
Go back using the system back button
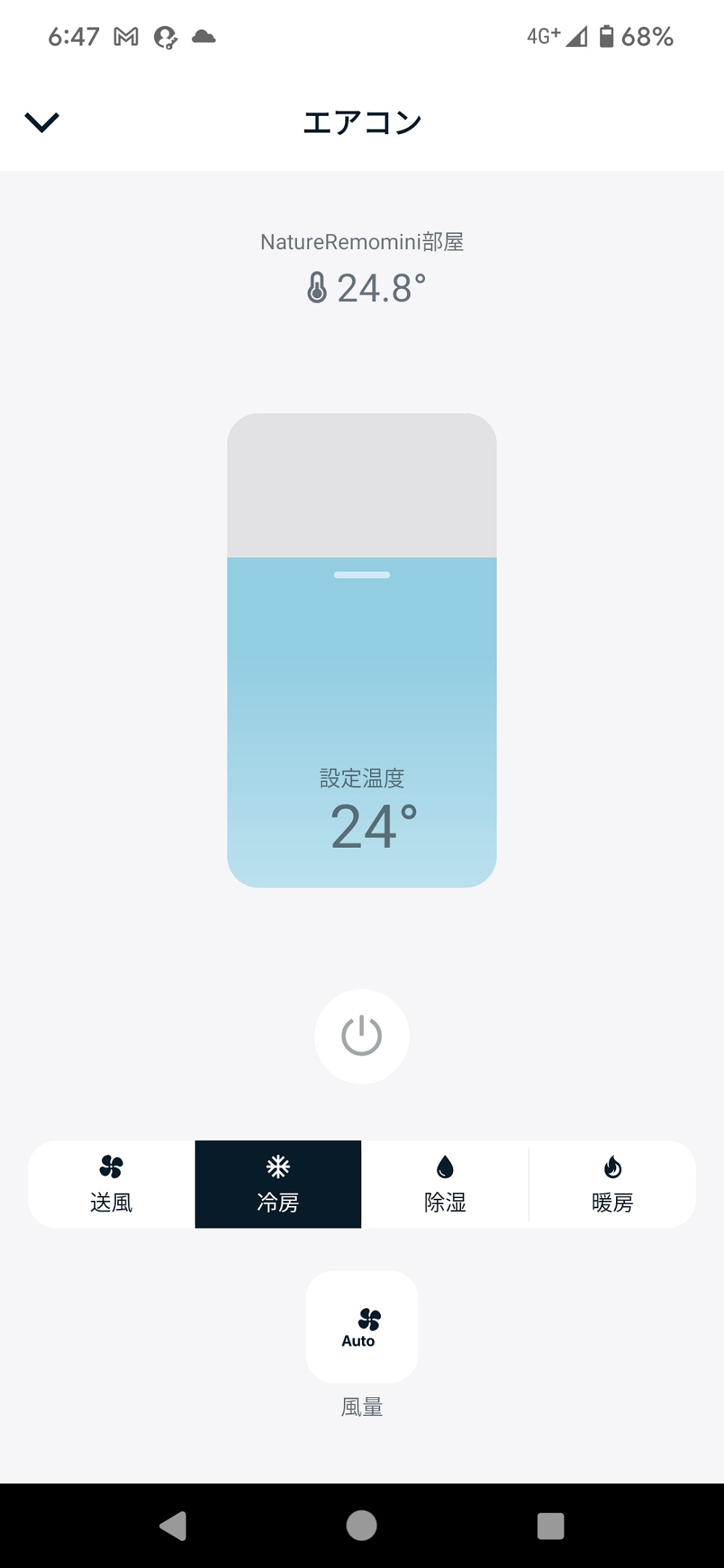point(174,1525)
